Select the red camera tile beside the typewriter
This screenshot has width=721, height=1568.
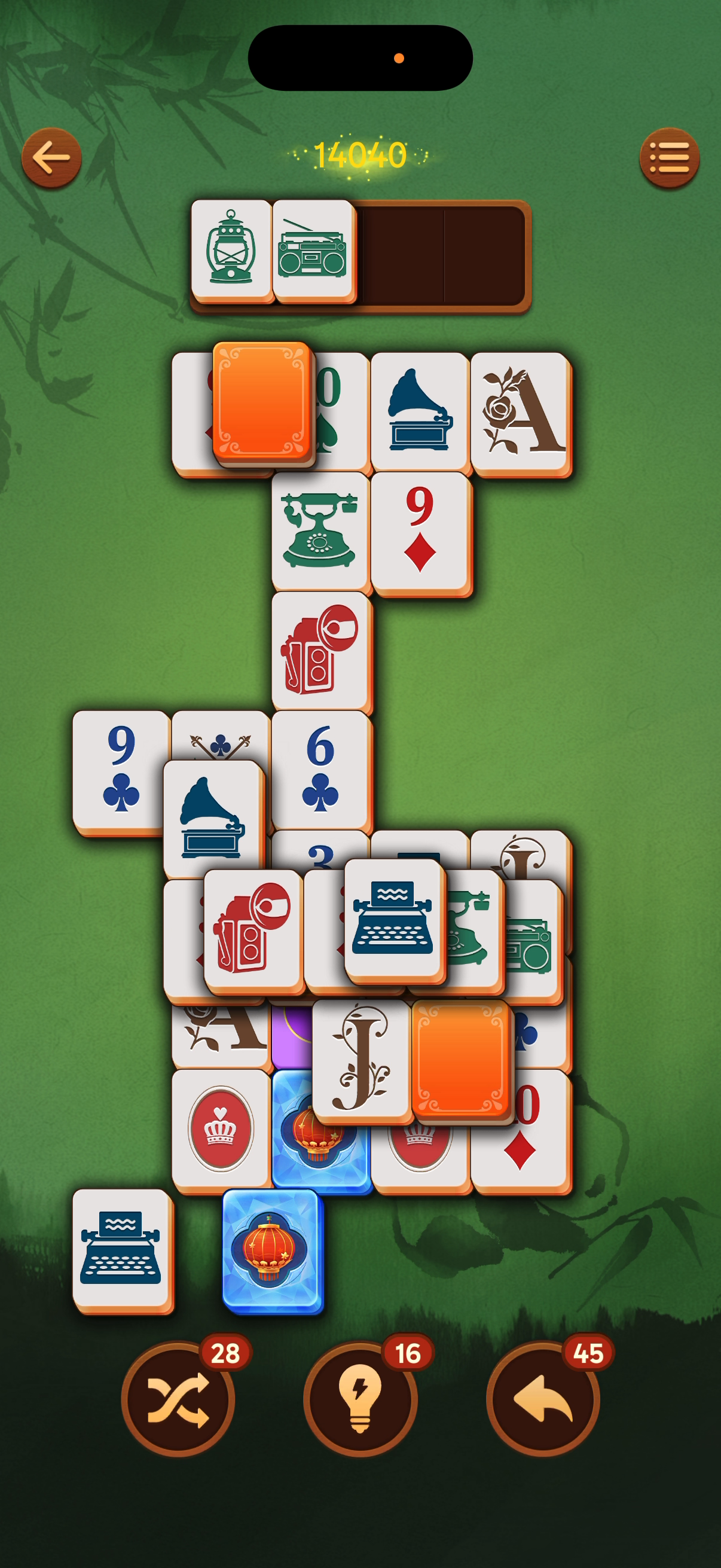252,928
